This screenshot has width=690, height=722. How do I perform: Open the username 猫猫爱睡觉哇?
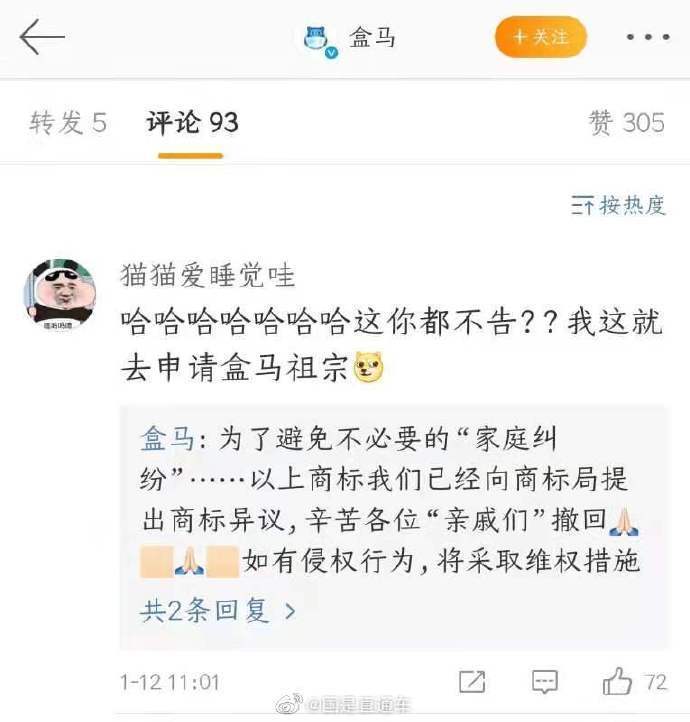pos(208,273)
